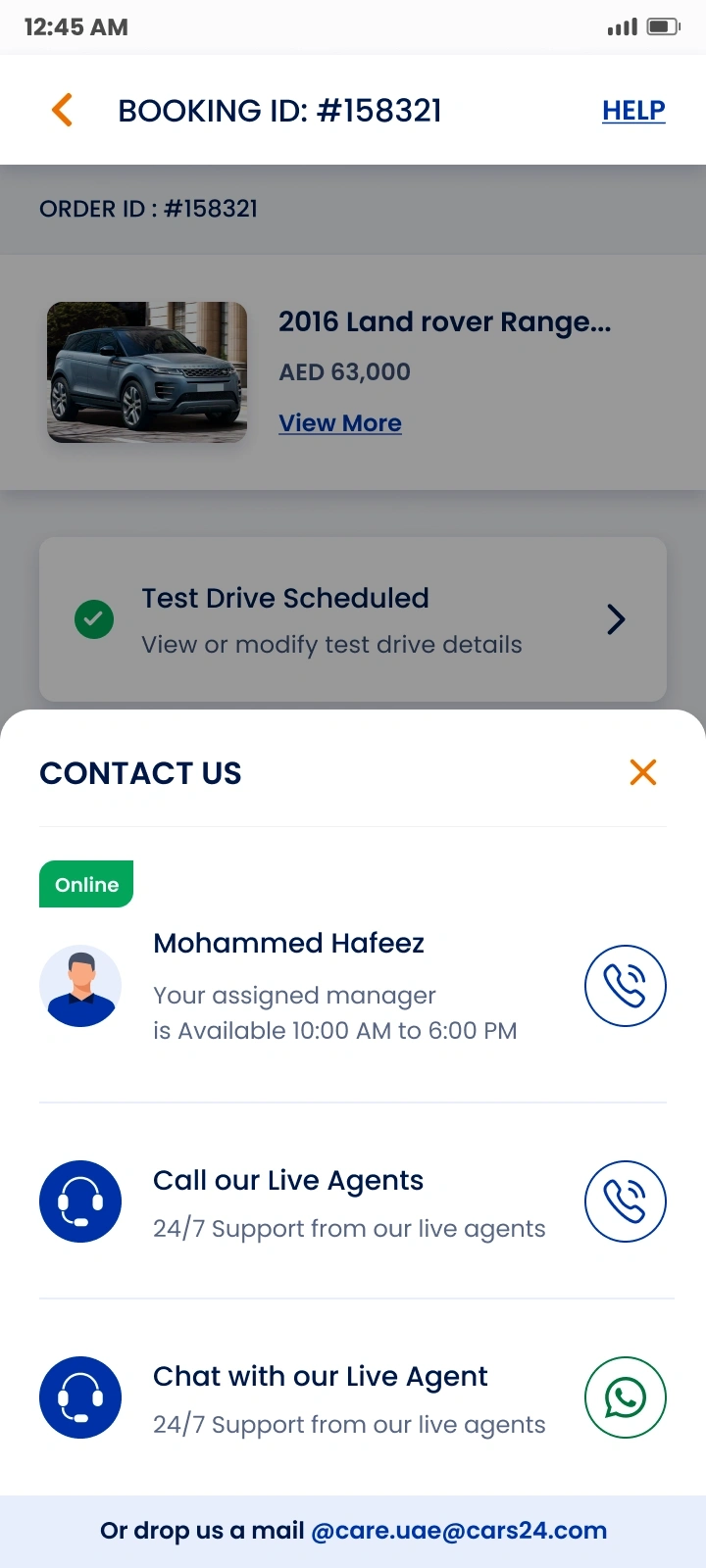Tap the phone icon for Live Agents

[626, 1201]
